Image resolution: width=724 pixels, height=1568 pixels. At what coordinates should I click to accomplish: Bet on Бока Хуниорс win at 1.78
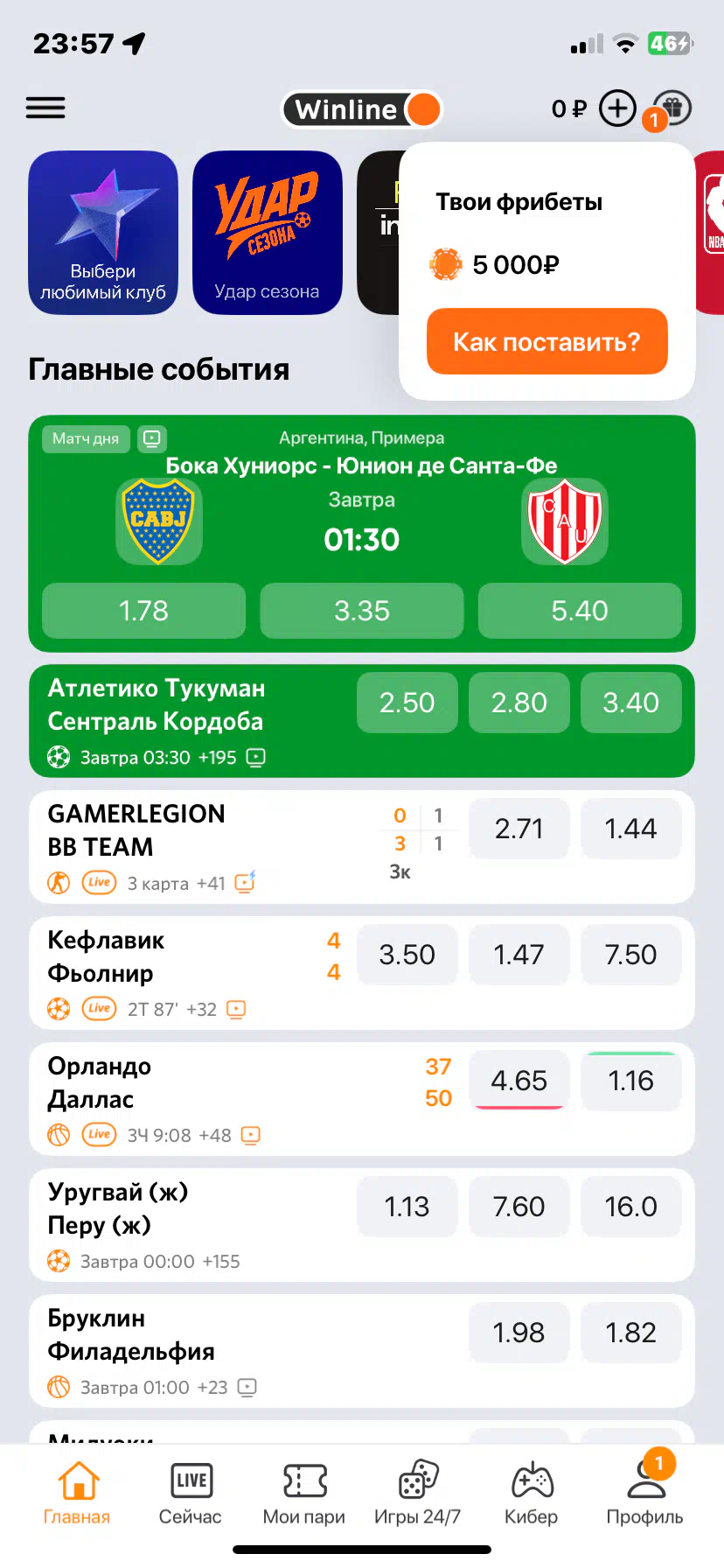143,610
